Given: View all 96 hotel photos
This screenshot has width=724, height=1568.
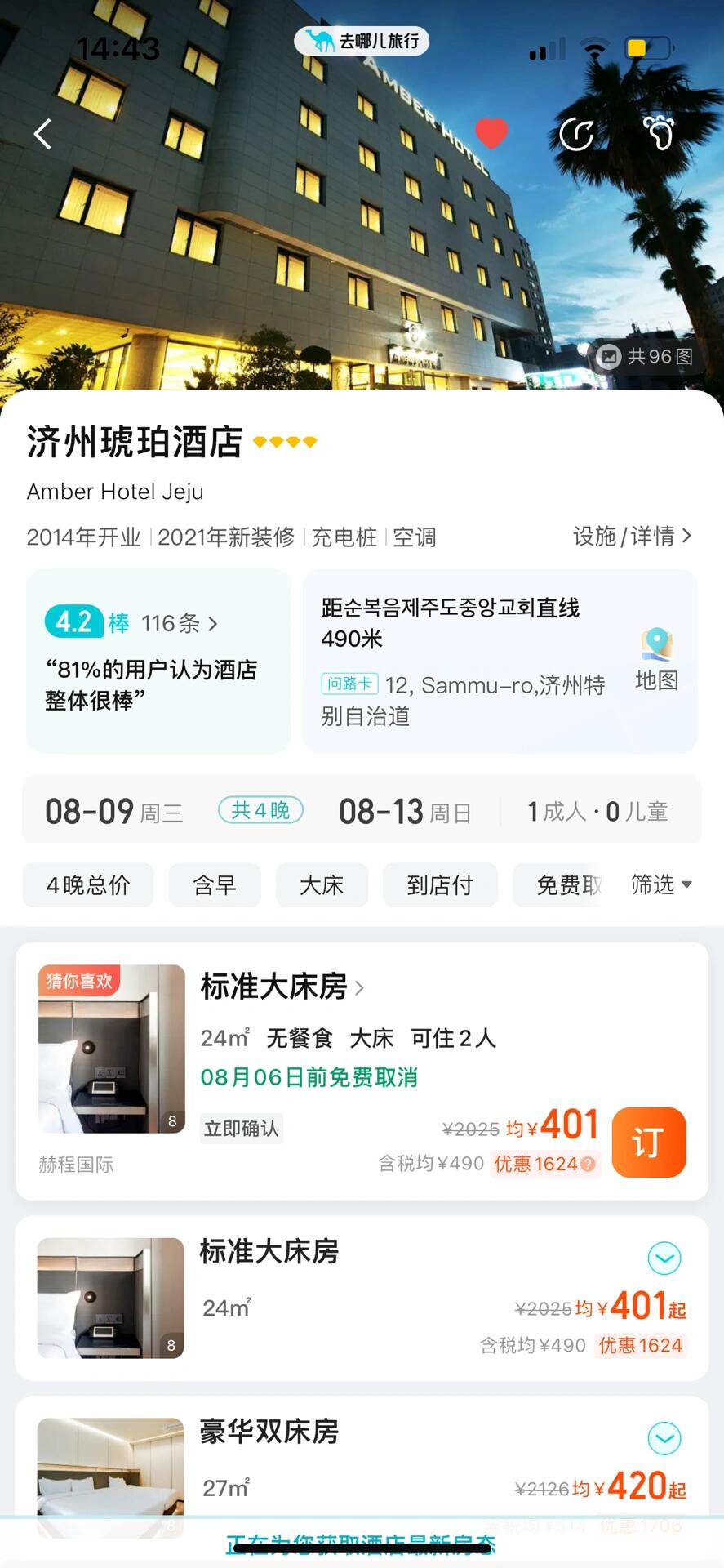Looking at the screenshot, I should click(x=646, y=357).
